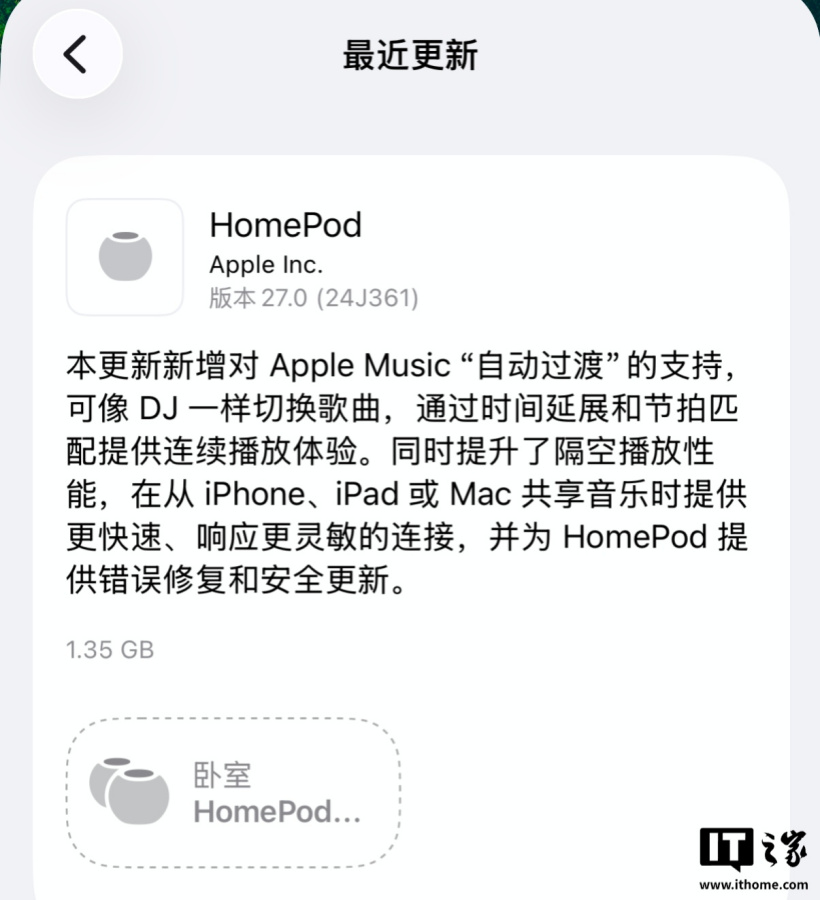Open the 卧室 HomePod device tile
Viewport: 820px width, 900px height.
234,792
